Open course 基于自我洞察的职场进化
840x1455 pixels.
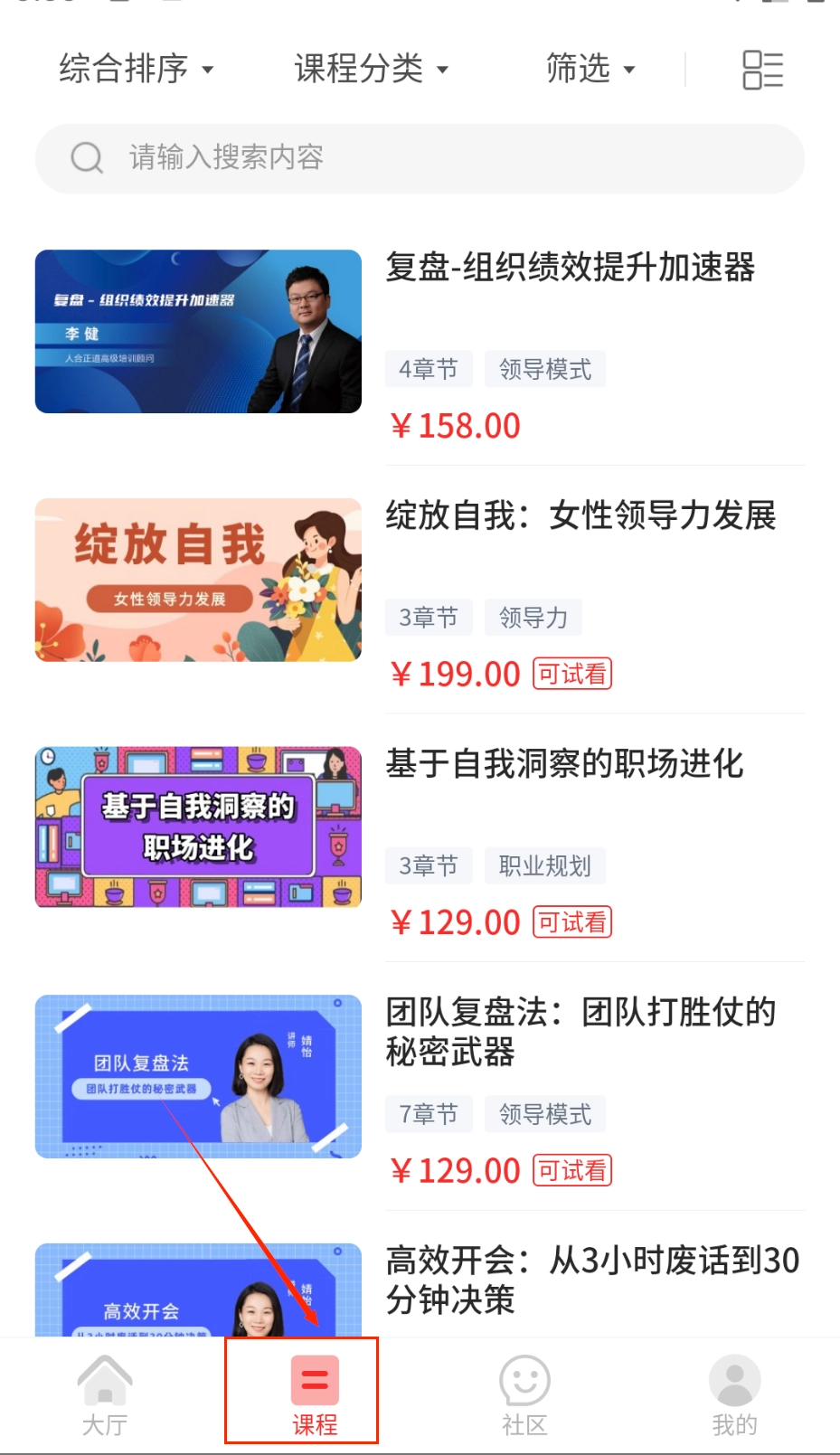click(564, 764)
